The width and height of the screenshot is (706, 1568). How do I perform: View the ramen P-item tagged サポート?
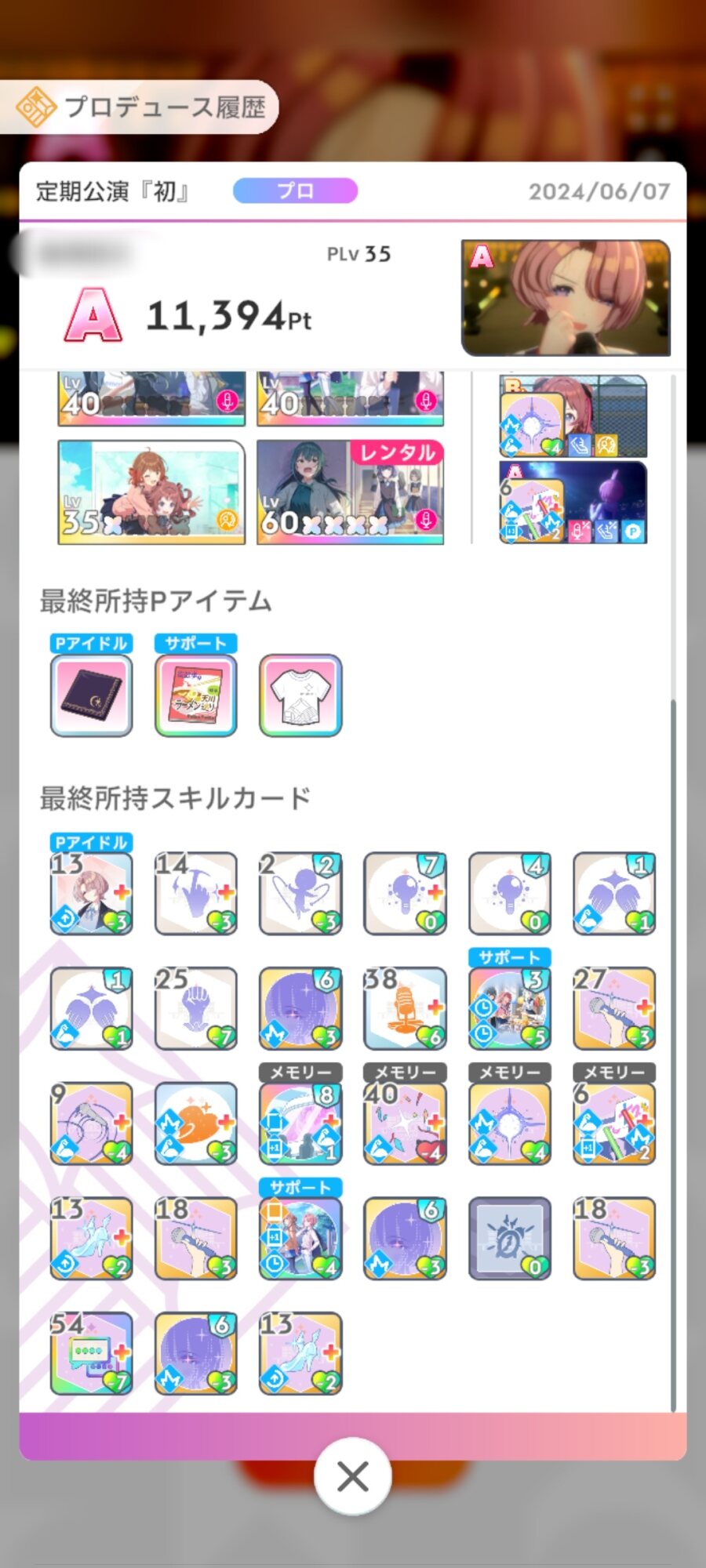195,695
